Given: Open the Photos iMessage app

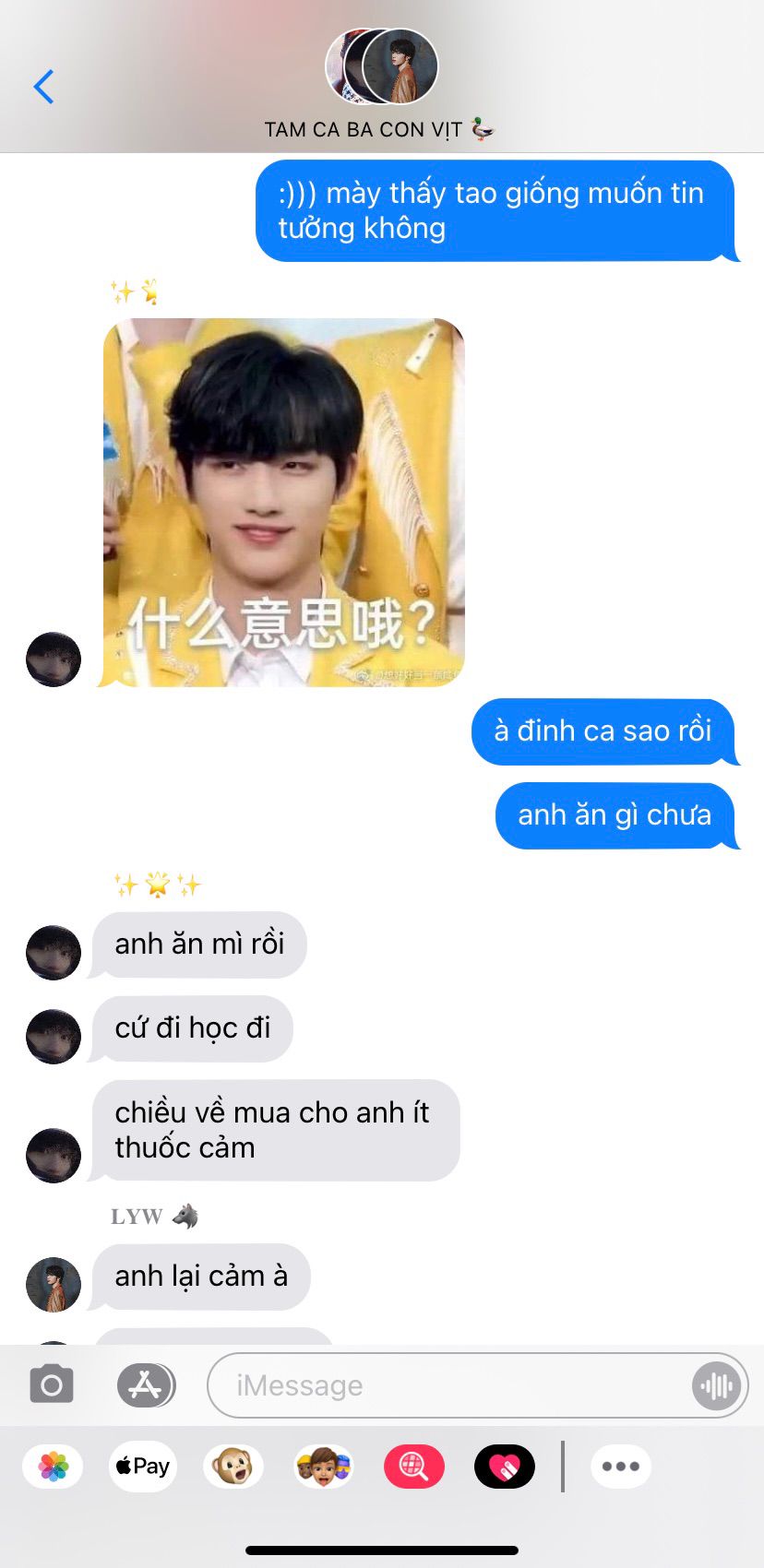Looking at the screenshot, I should pyautogui.click(x=54, y=1467).
